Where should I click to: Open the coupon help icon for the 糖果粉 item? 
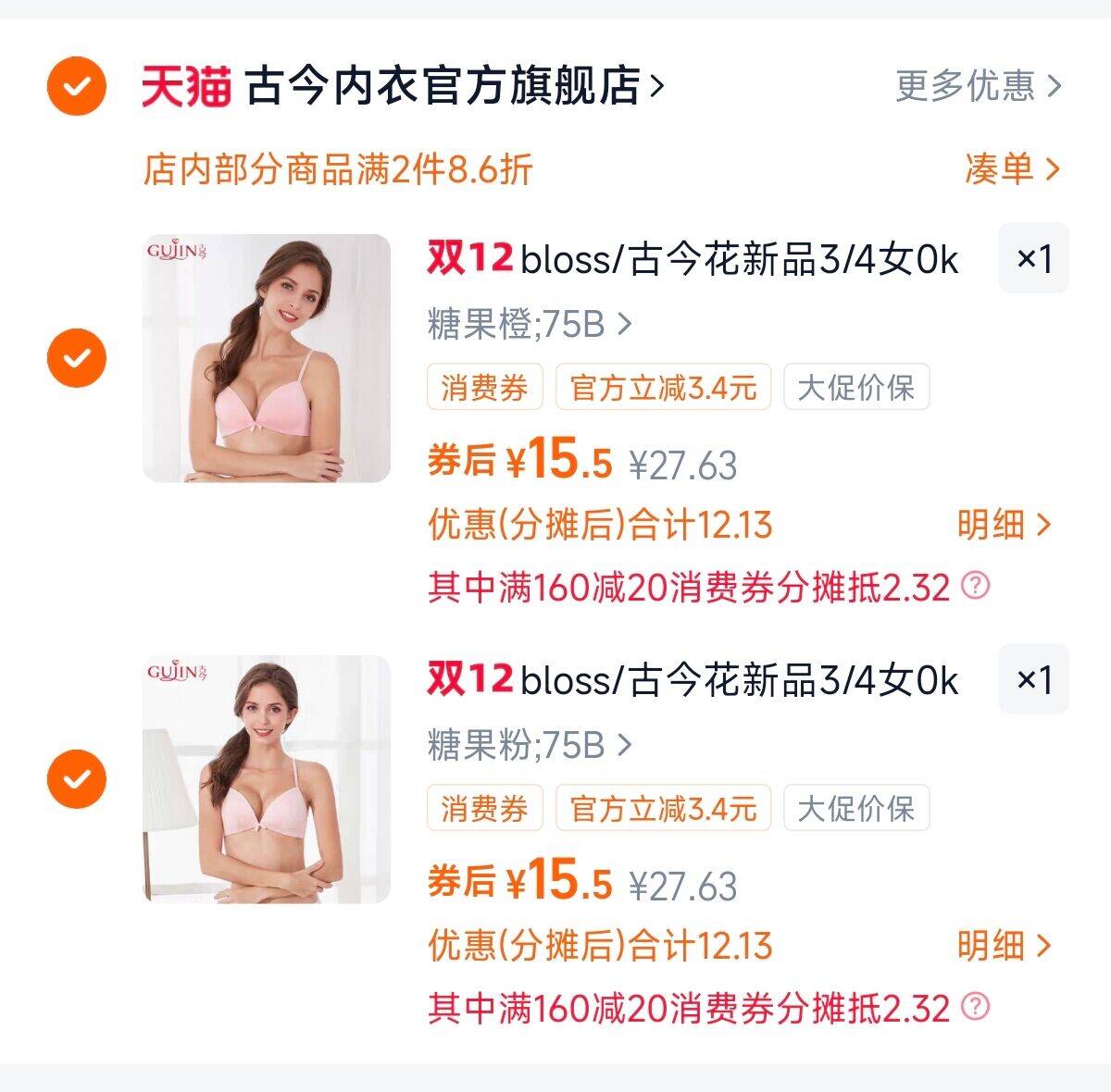click(x=976, y=1007)
